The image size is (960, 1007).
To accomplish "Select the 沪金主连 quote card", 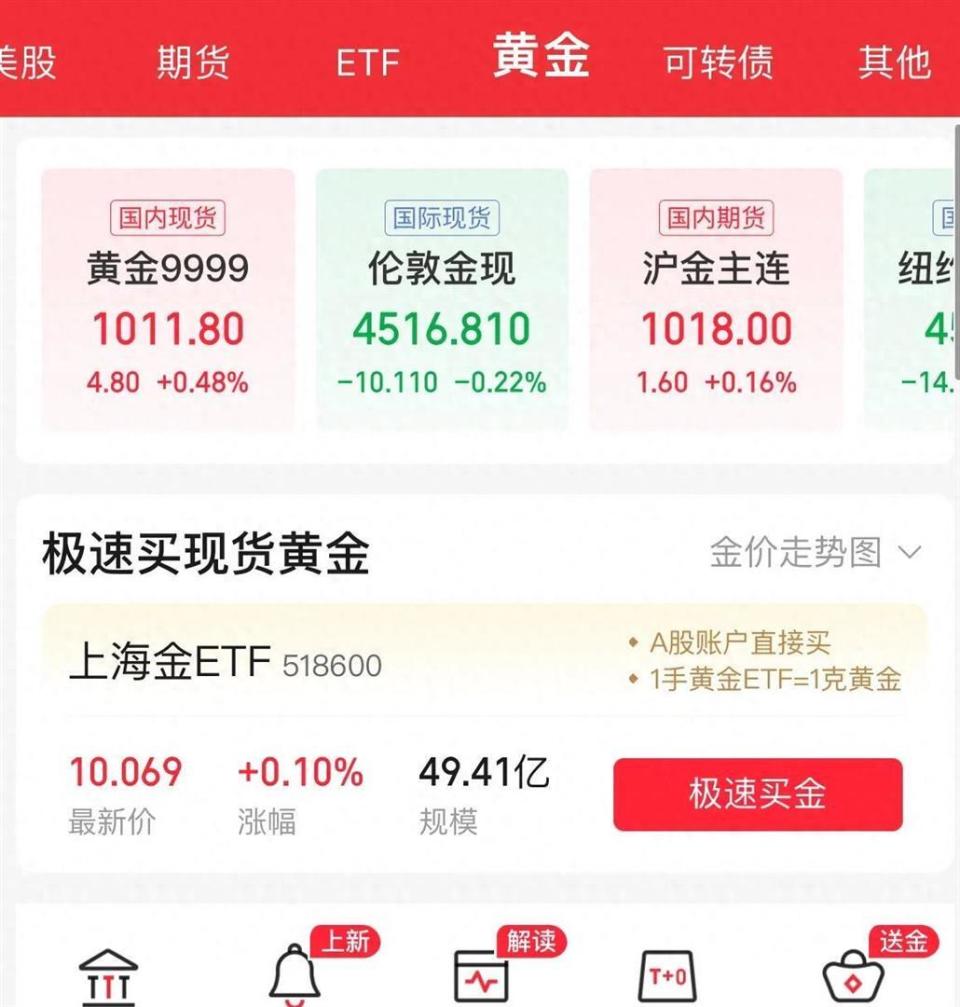I will coord(714,300).
